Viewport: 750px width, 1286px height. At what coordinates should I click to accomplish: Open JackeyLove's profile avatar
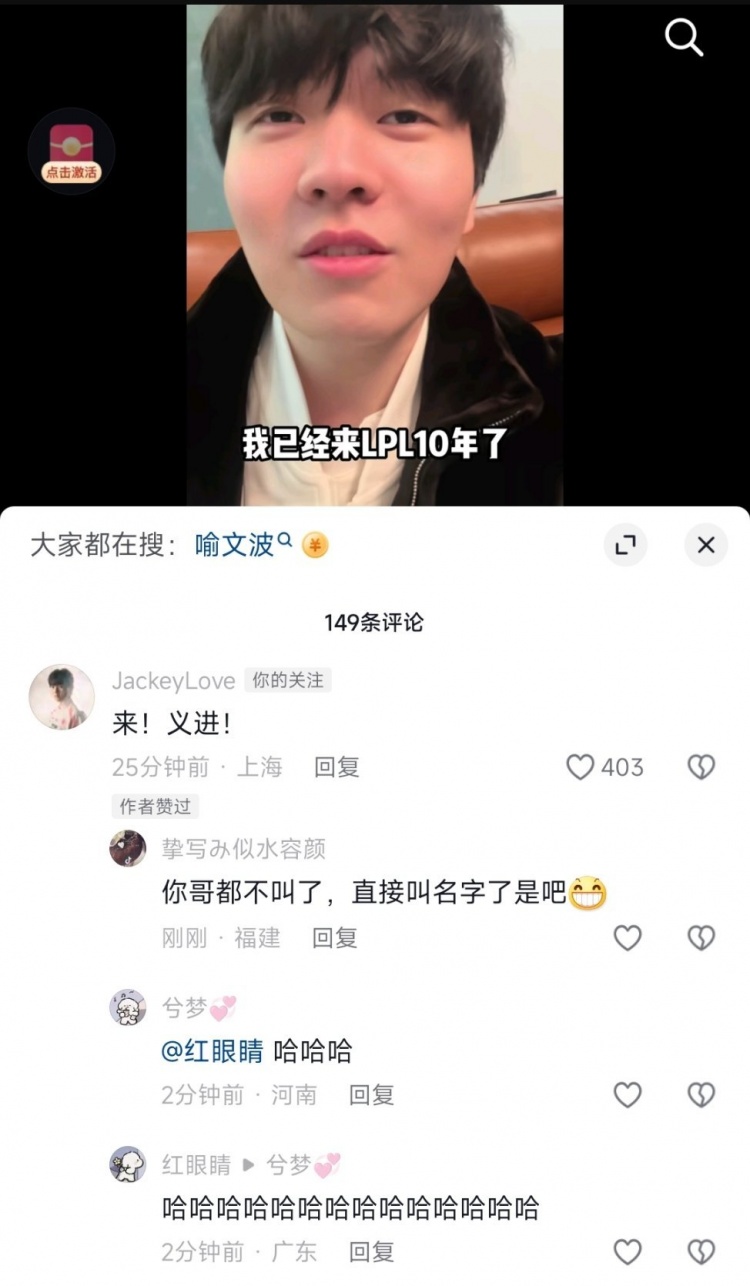[x=62, y=697]
